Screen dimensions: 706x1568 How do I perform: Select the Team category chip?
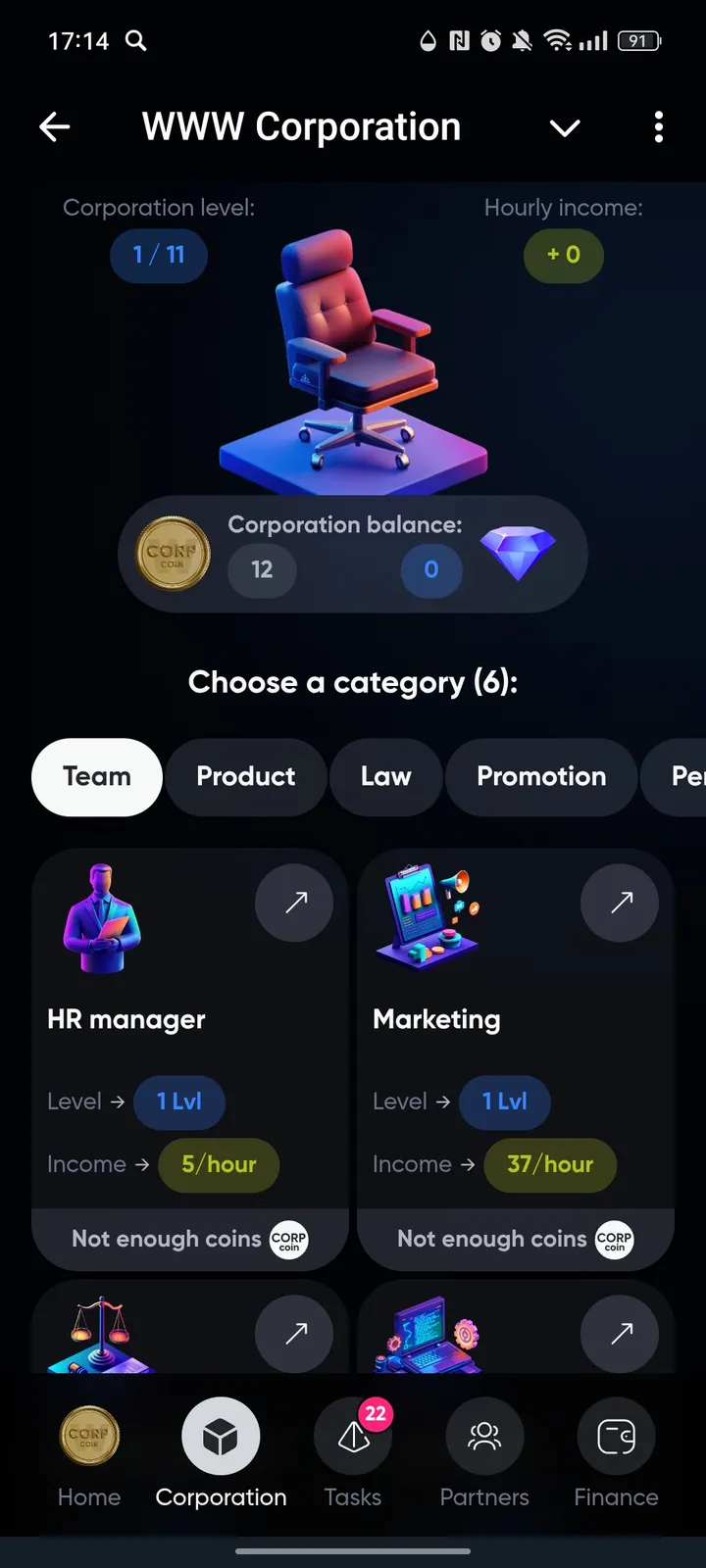(x=97, y=776)
